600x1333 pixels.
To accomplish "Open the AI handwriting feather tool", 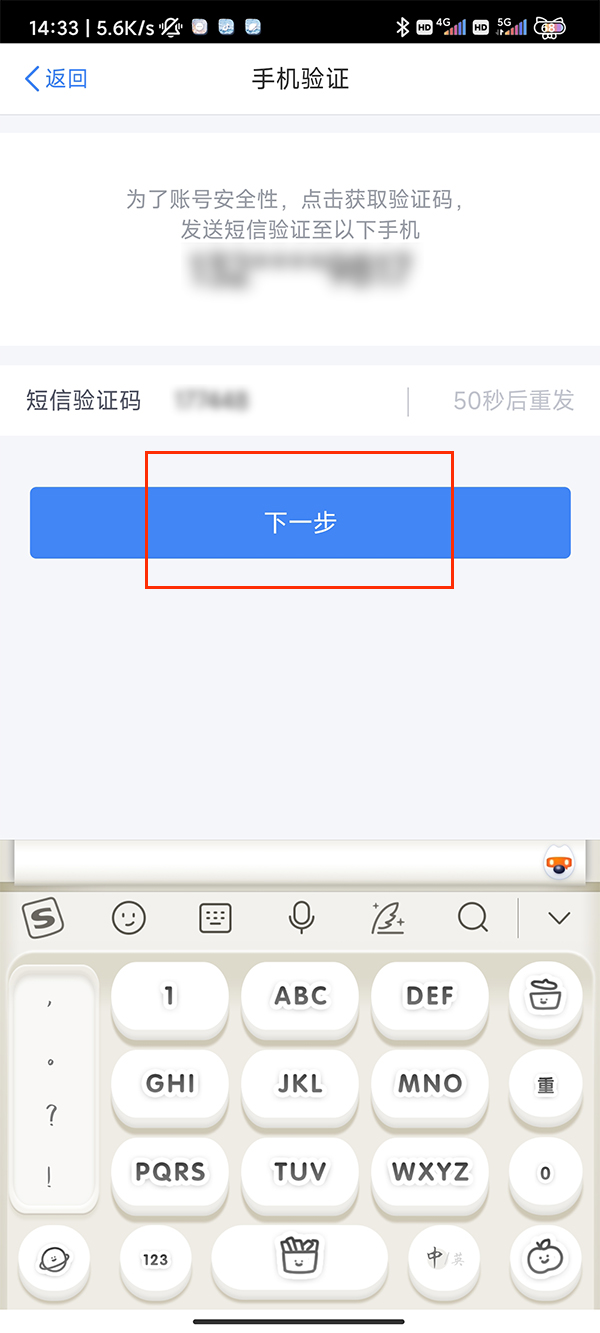I will pos(386,917).
